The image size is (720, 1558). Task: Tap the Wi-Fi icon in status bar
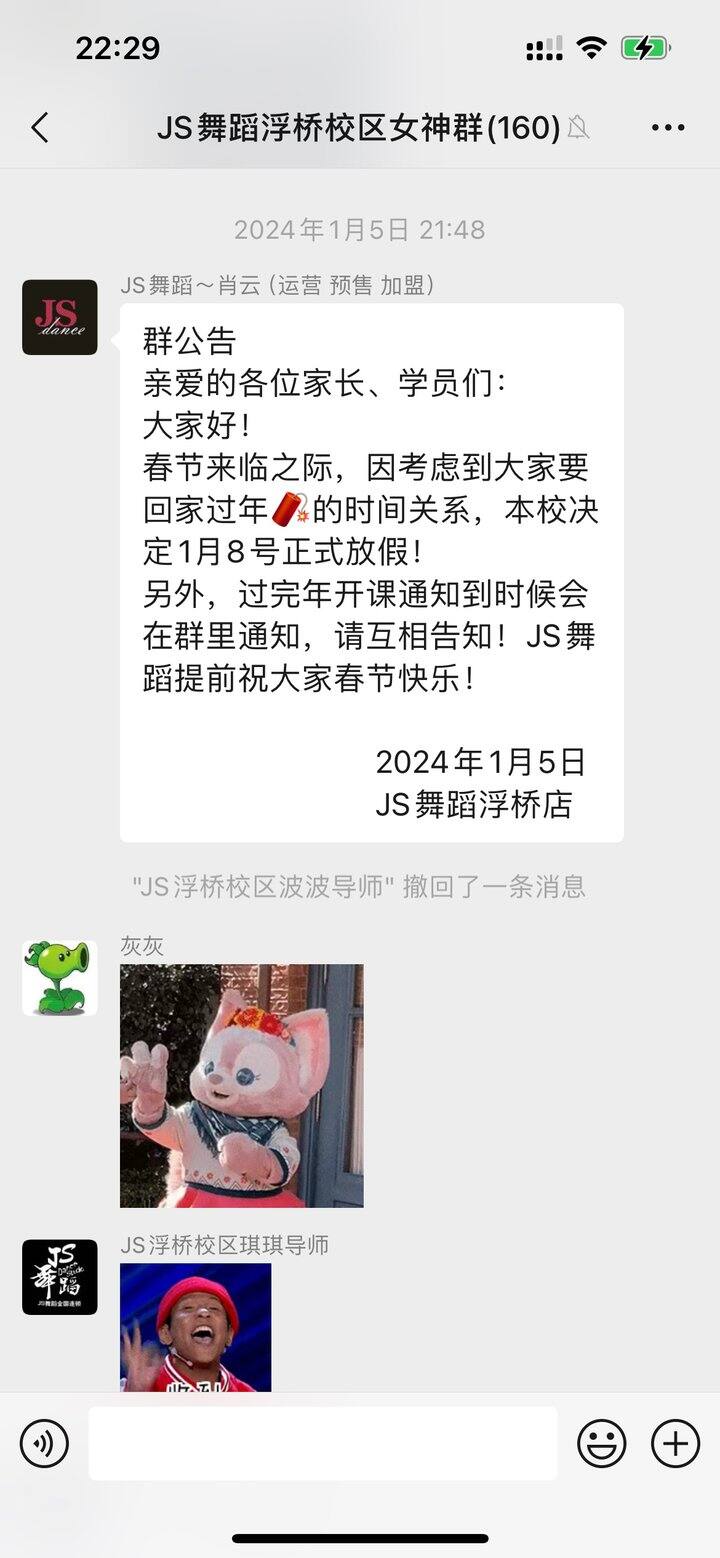pos(590,45)
